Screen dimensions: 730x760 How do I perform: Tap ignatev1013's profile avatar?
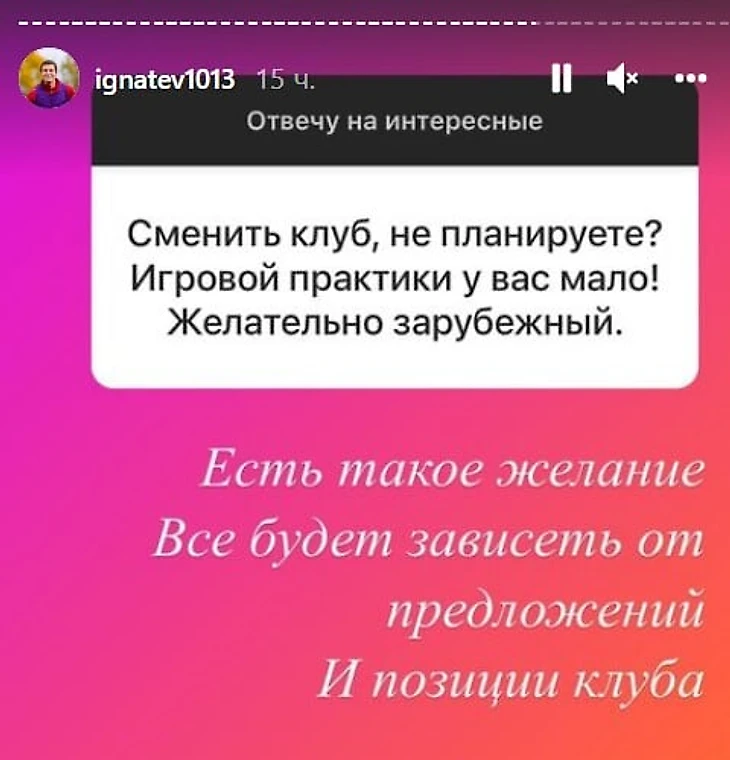pos(50,78)
